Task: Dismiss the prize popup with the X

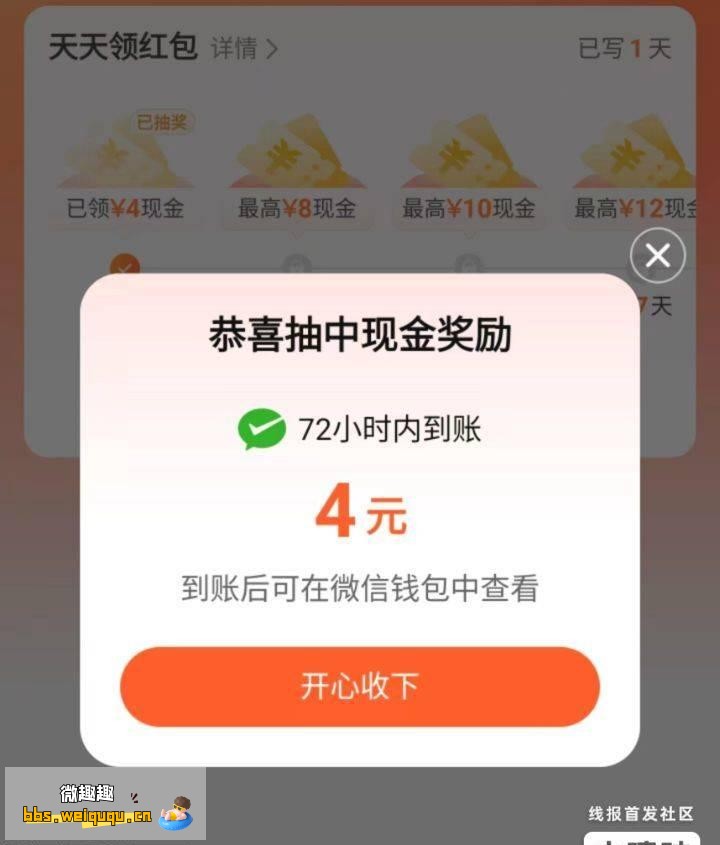Action: 657,255
